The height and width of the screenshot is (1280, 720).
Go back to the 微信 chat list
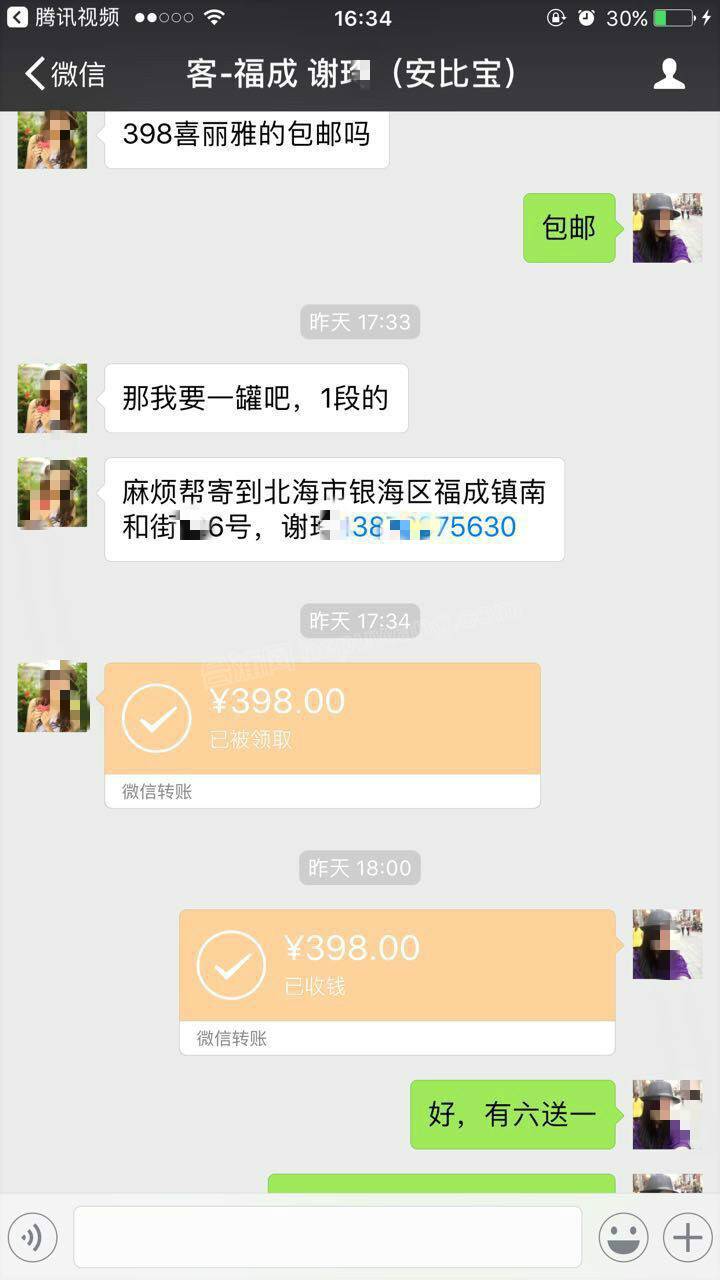[65, 74]
